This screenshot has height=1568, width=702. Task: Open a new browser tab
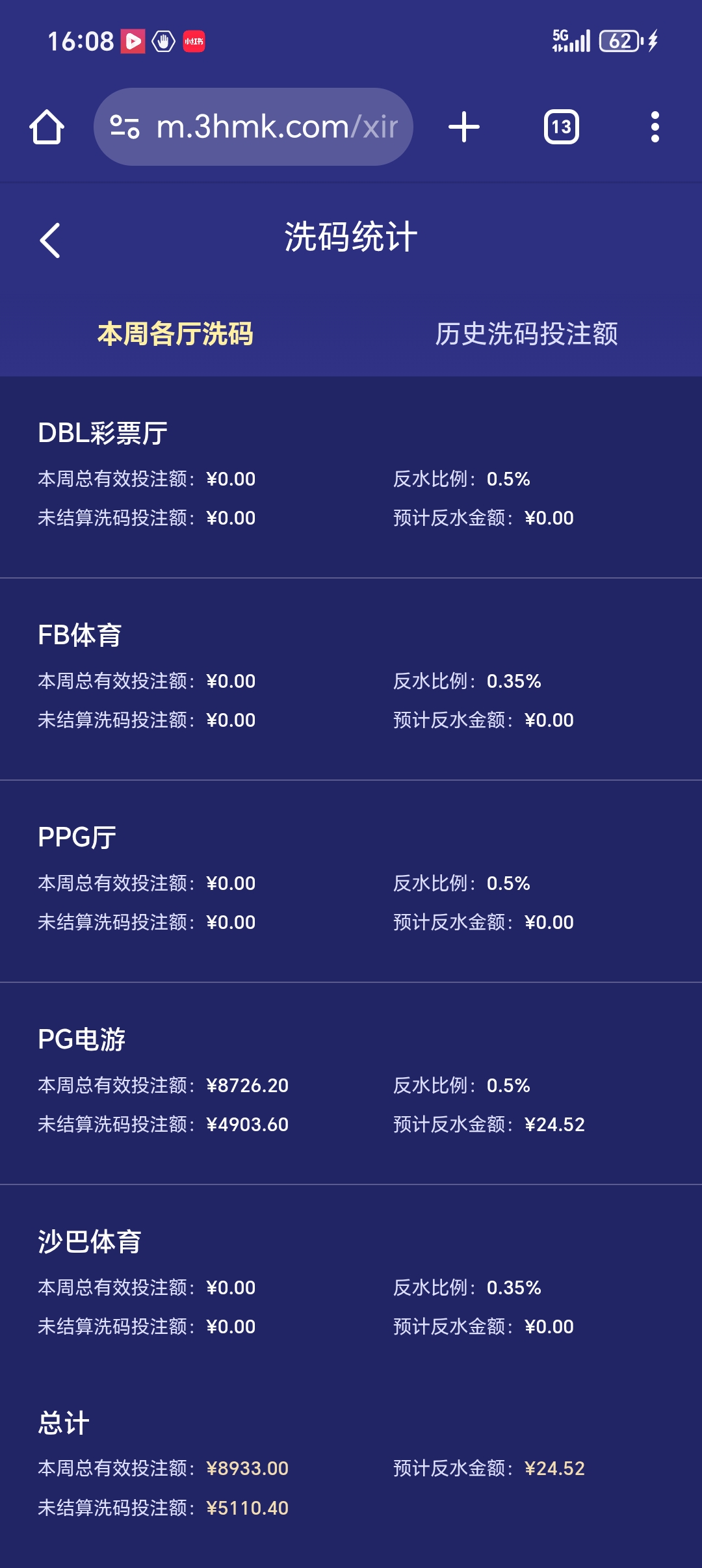464,127
